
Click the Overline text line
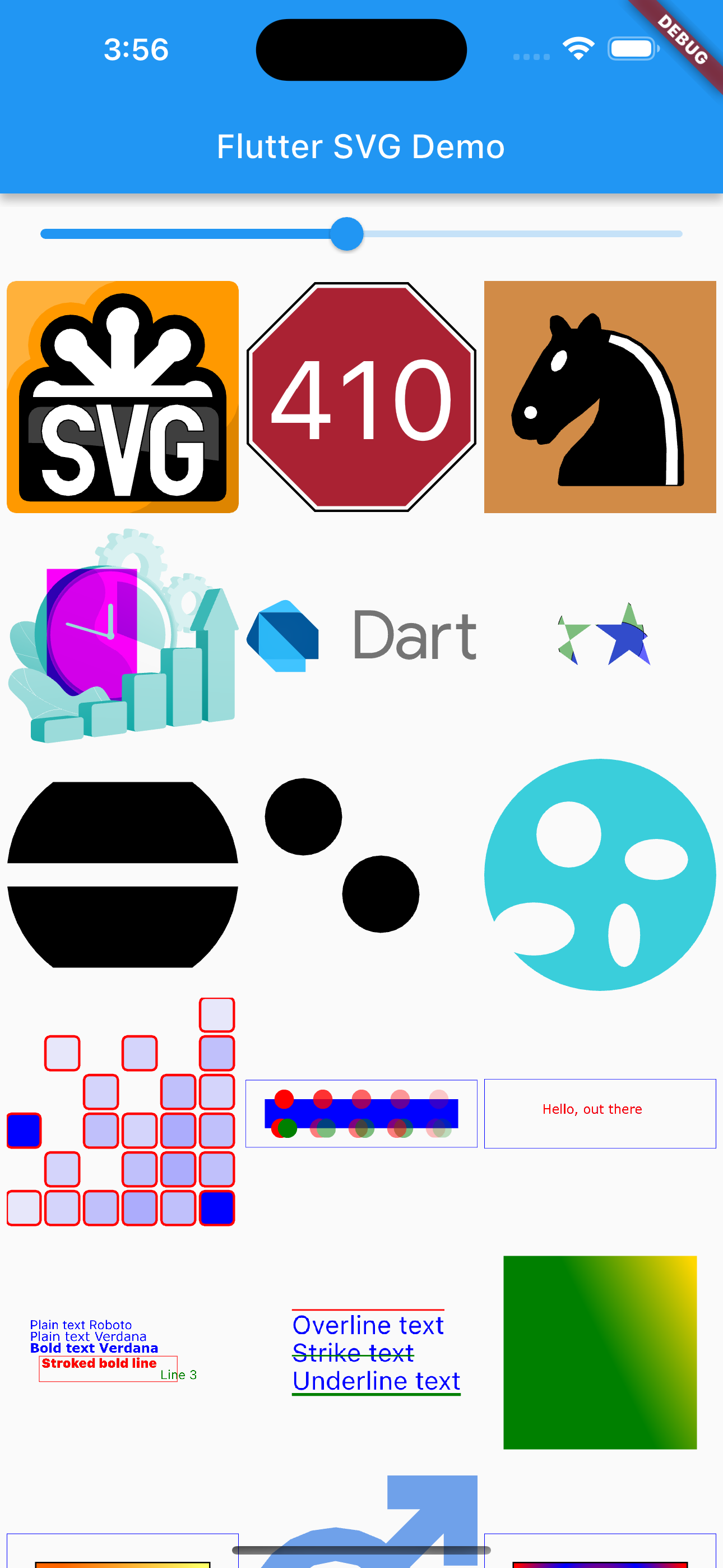(368, 1326)
